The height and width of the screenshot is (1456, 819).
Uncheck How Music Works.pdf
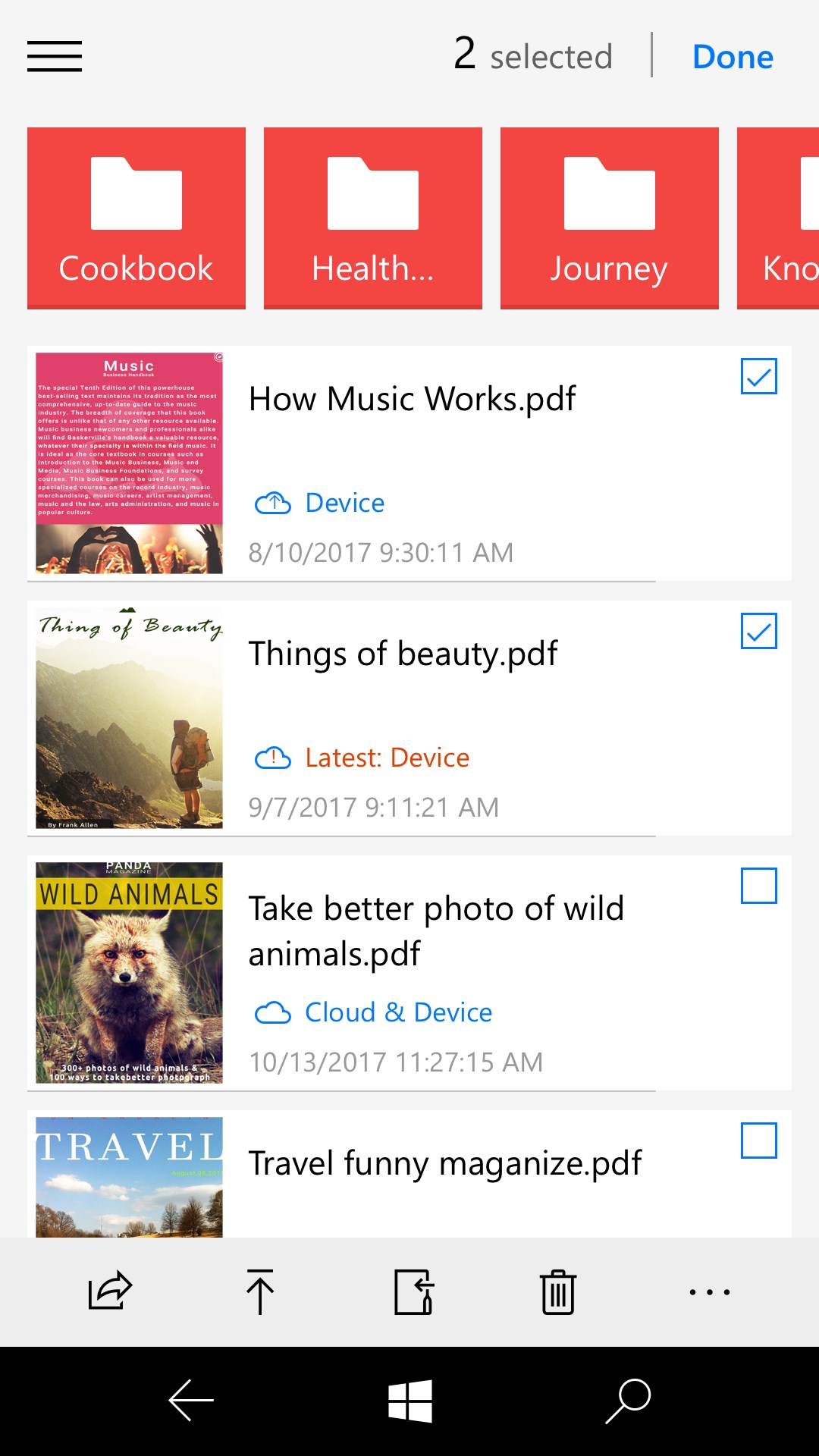tap(758, 376)
